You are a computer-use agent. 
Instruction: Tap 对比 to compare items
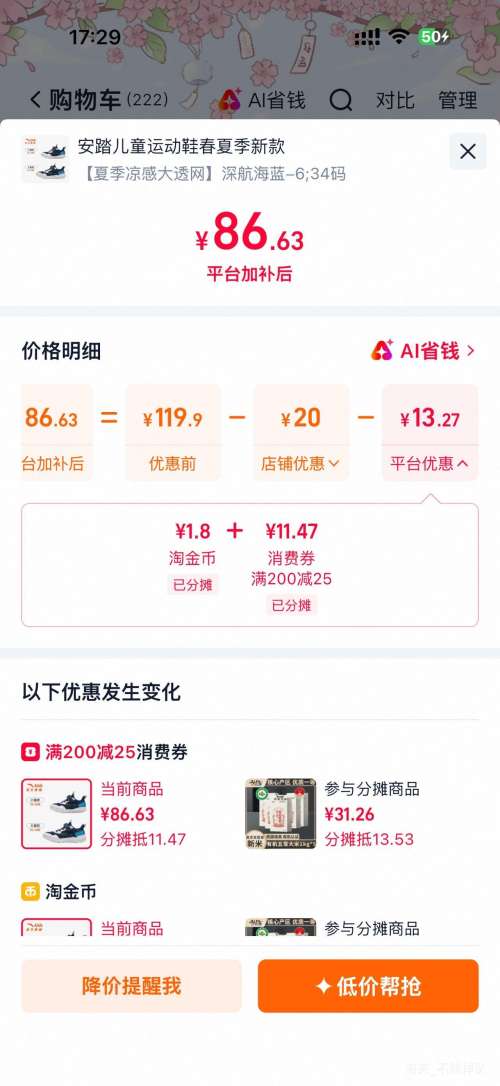coord(395,100)
